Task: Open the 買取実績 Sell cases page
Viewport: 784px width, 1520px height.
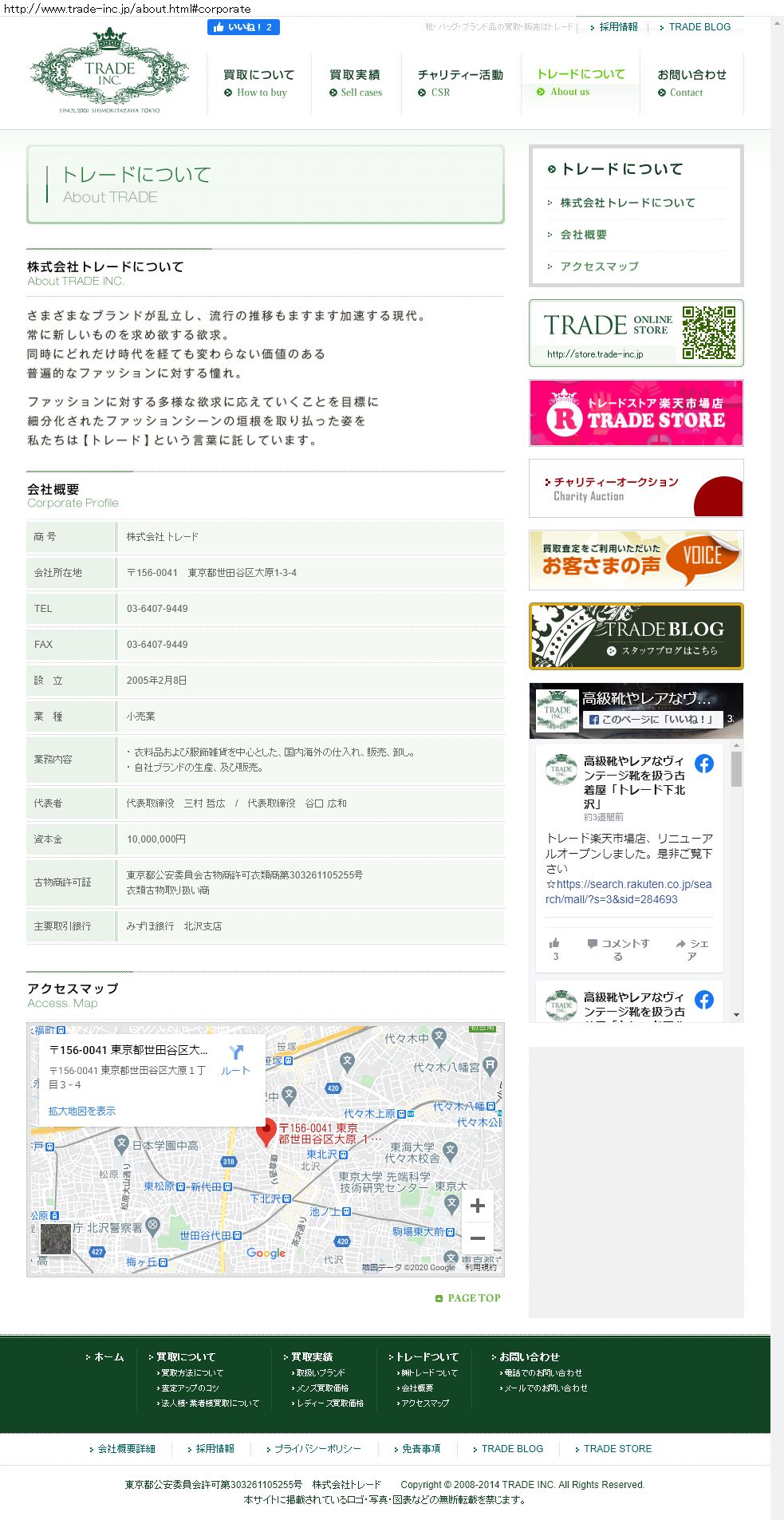Action: coord(355,83)
